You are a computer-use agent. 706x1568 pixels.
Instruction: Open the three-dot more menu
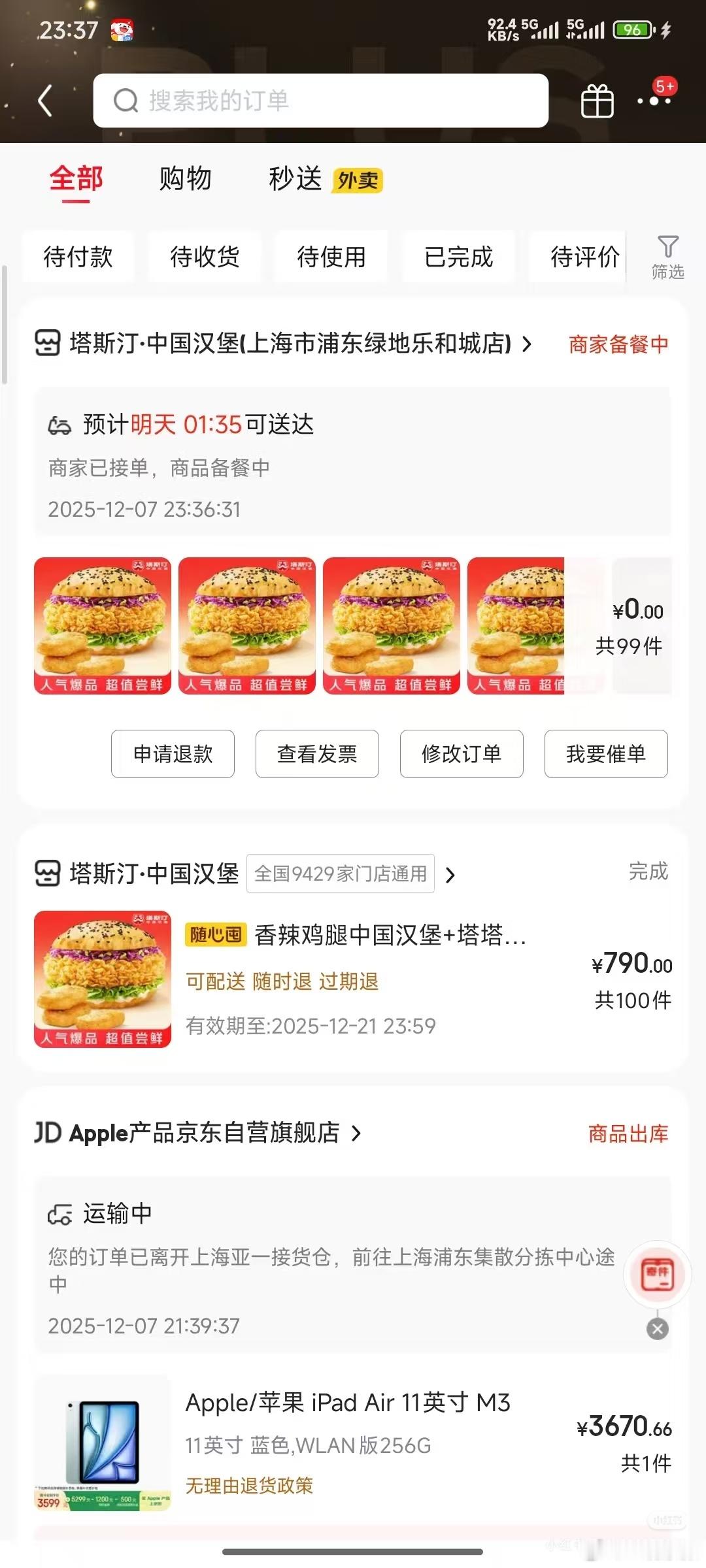(x=654, y=101)
